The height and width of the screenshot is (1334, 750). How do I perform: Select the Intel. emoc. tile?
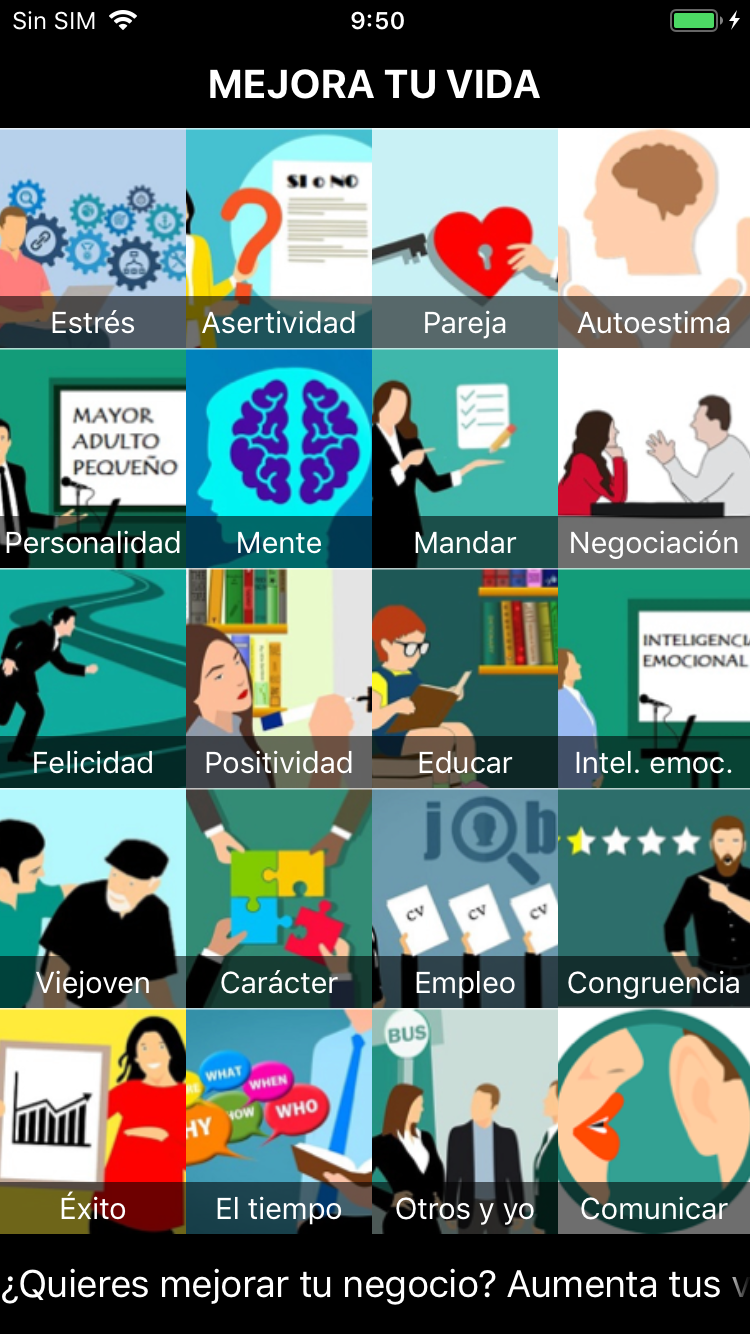654,678
